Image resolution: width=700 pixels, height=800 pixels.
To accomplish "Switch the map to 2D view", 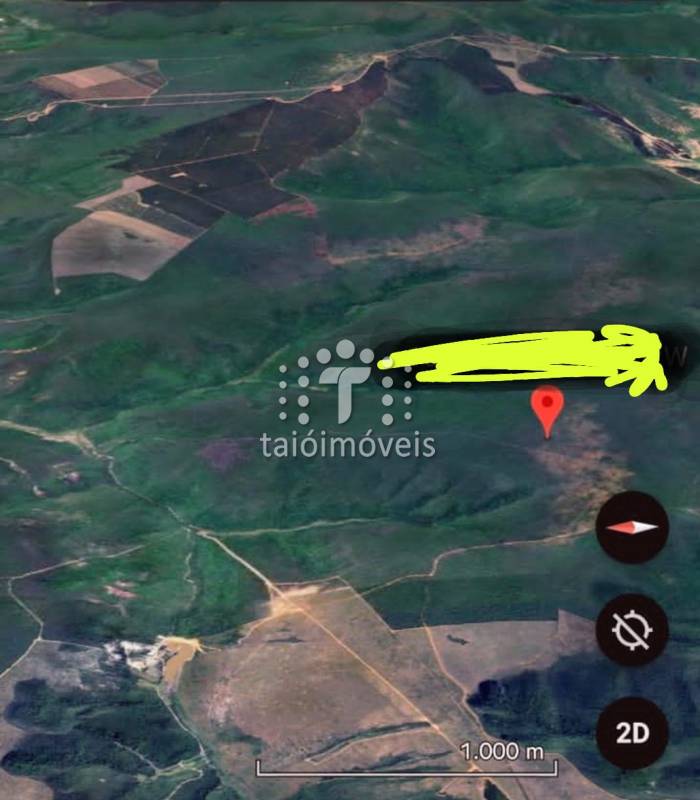I will click(632, 733).
